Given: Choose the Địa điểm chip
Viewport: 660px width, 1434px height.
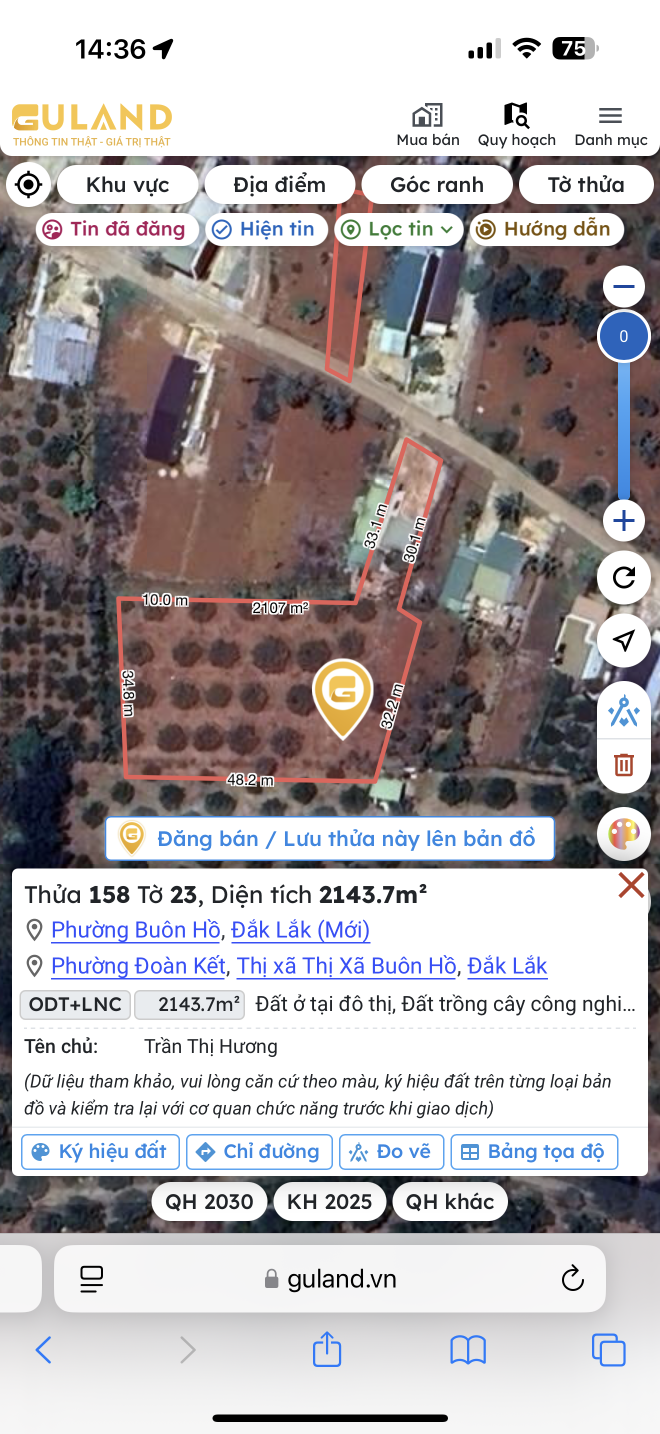Looking at the screenshot, I should coord(280,185).
